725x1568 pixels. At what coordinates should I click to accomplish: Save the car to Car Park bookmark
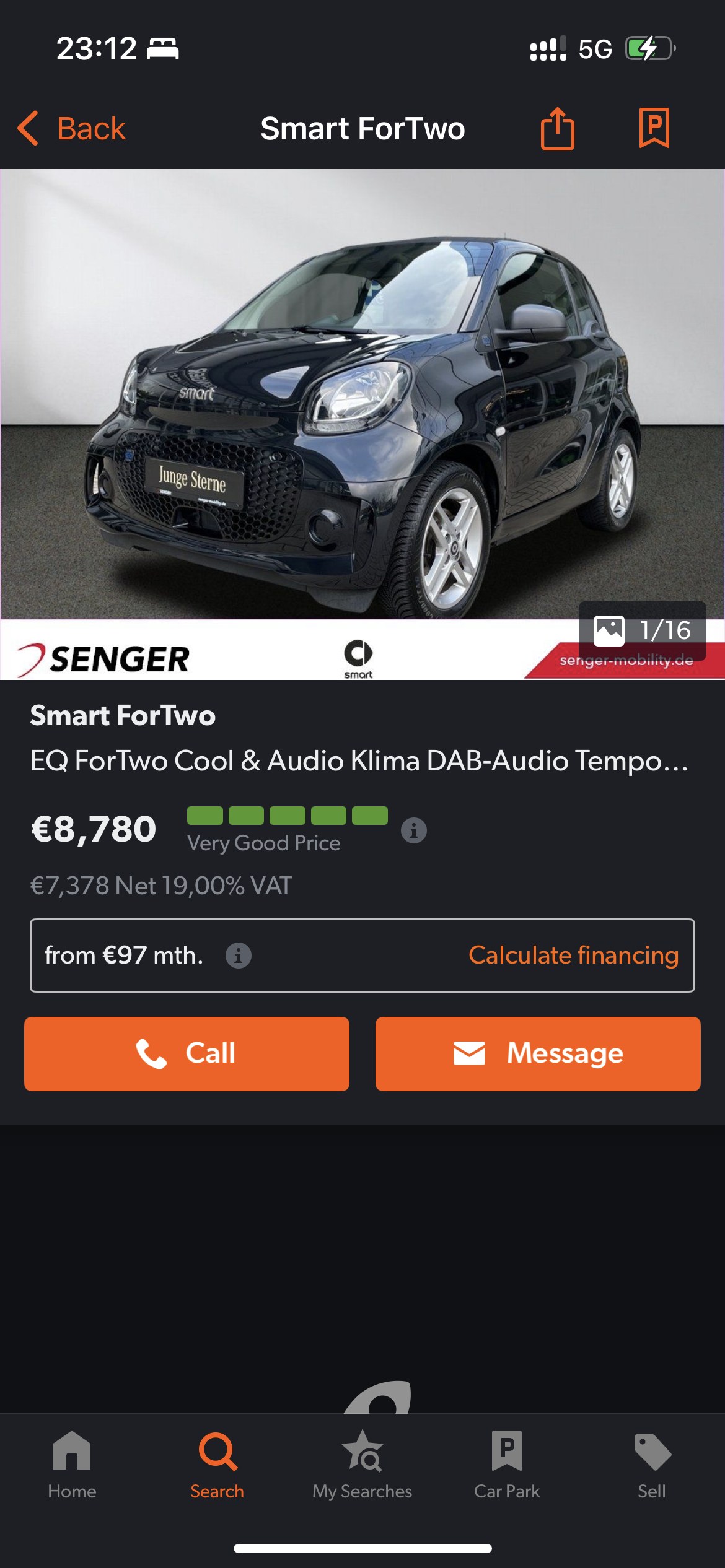coord(654,129)
